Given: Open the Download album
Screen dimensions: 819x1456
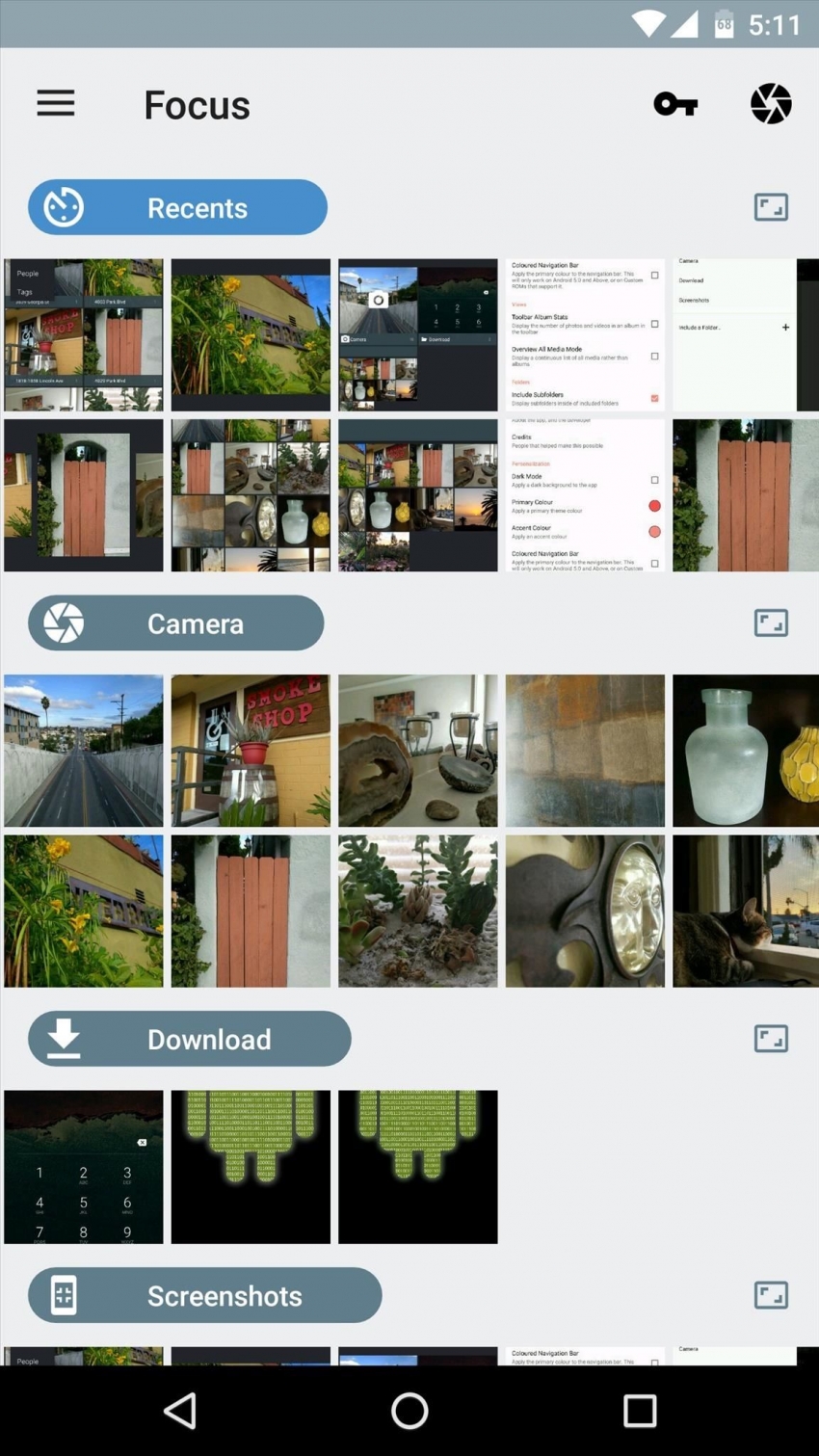Looking at the screenshot, I should pos(189,1039).
